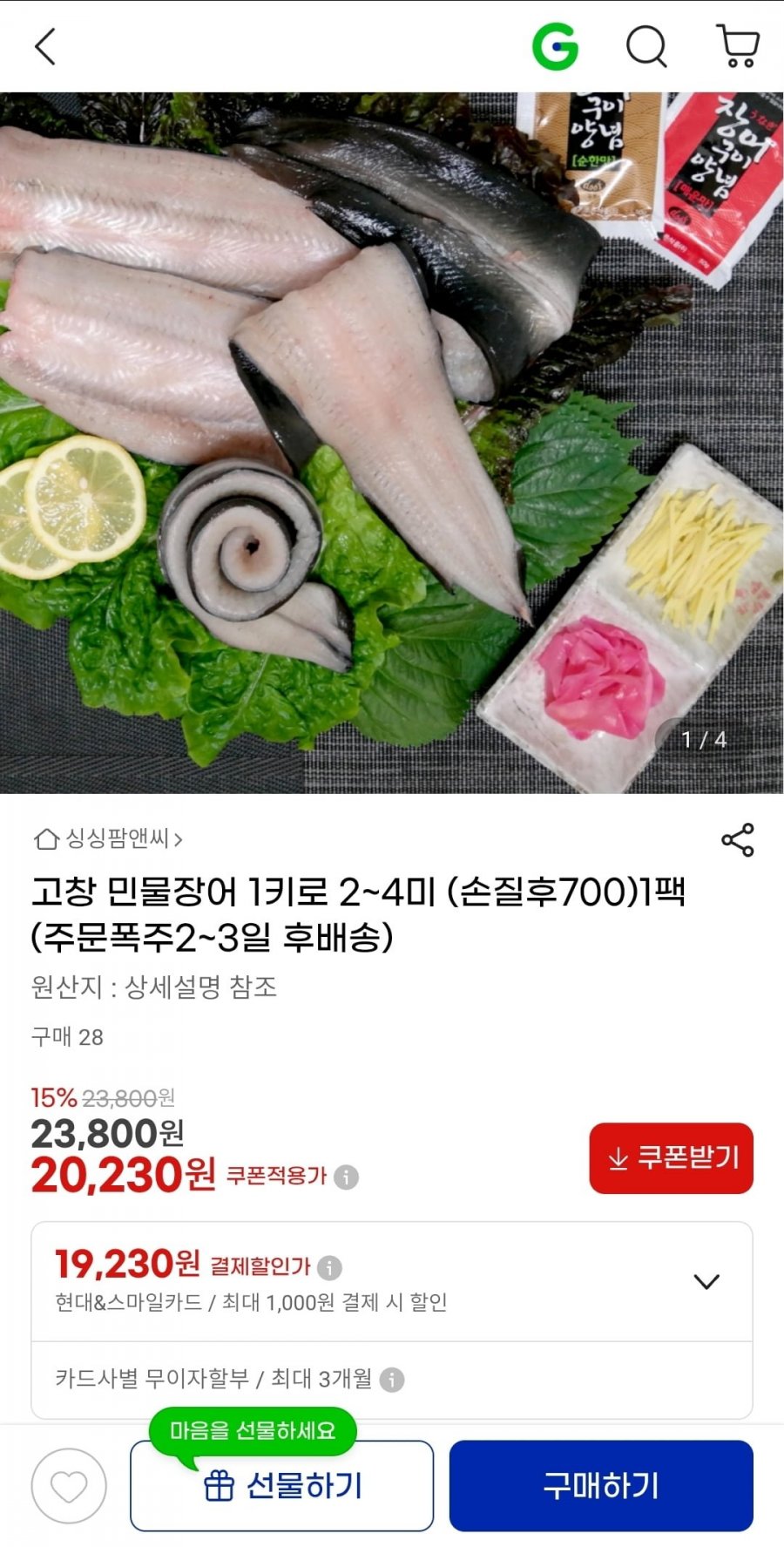Viewport: 784px width, 1547px height.
Task: Show info for 결제할인가
Action: point(329,1267)
